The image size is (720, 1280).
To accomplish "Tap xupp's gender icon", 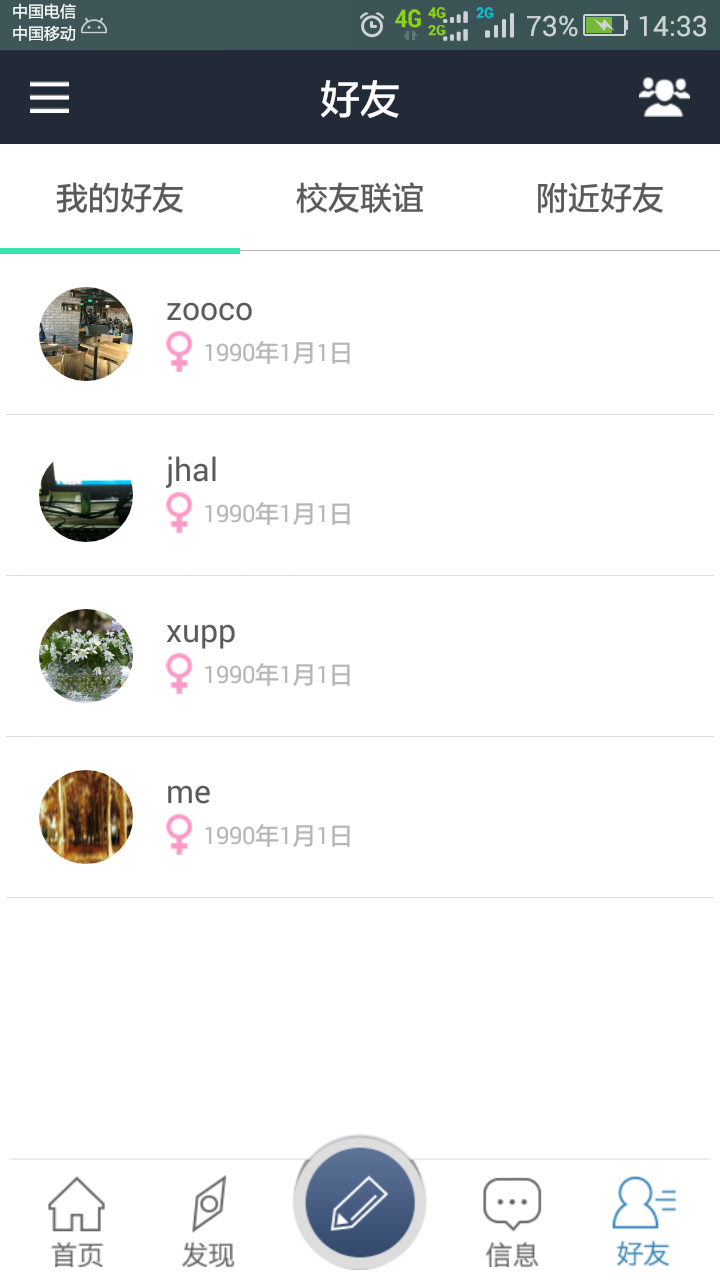I will [179, 674].
